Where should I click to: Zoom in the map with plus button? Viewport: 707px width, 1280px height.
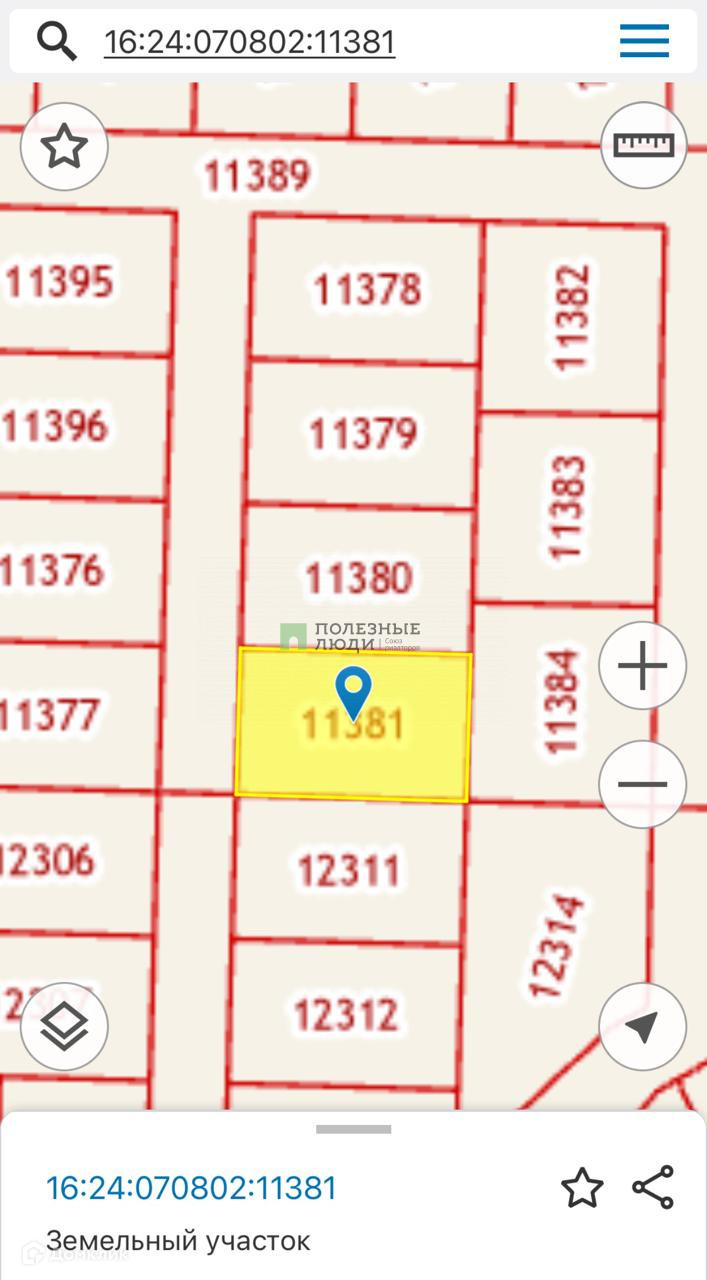tap(643, 666)
